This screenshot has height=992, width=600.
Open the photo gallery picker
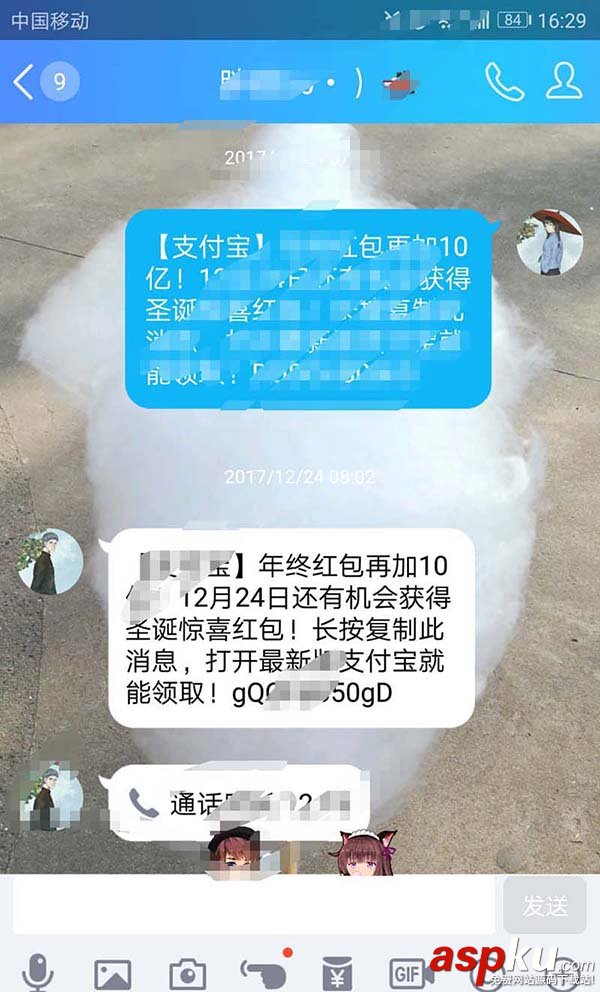[112, 971]
